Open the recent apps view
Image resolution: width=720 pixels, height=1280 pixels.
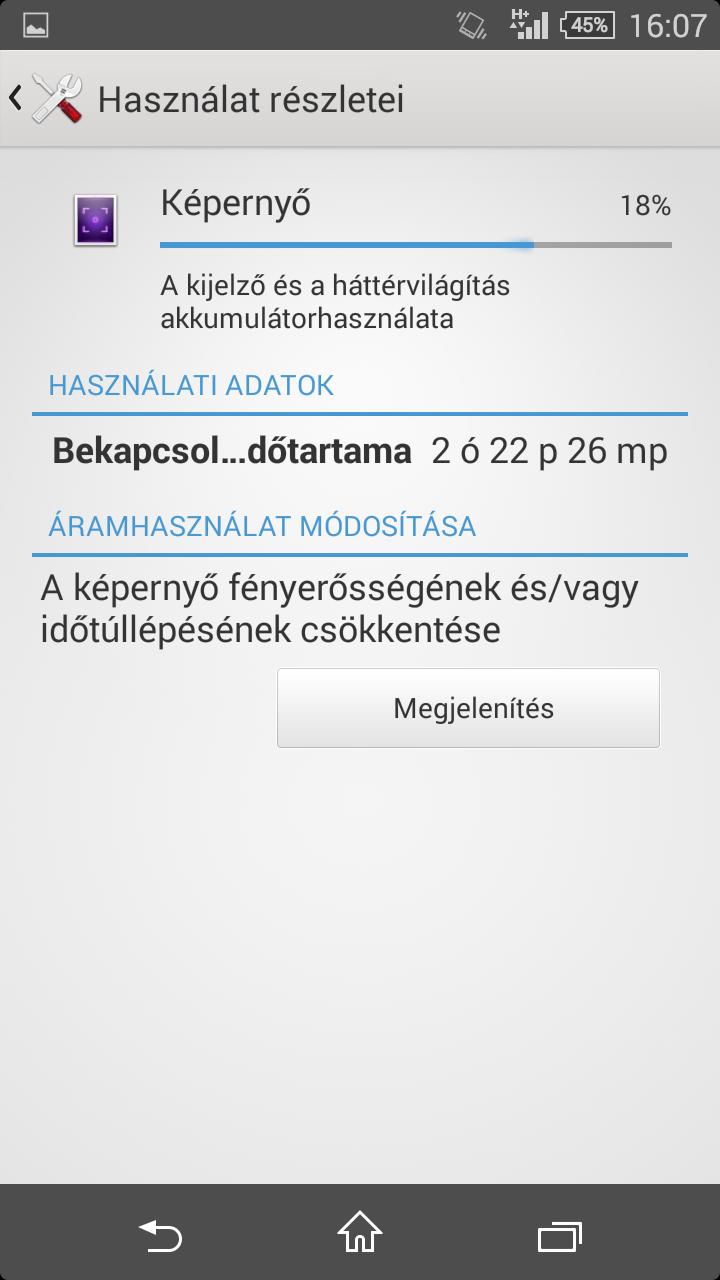[x=560, y=1236]
